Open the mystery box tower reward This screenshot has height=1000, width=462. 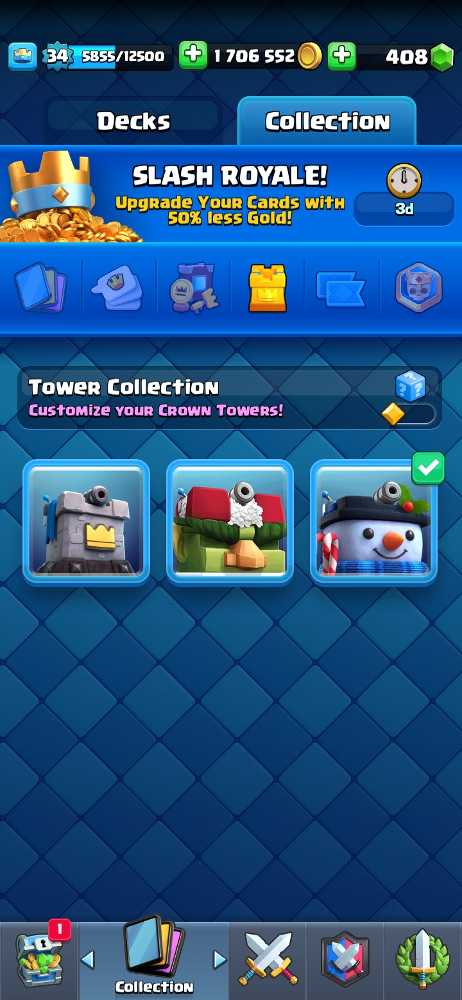tap(410, 386)
